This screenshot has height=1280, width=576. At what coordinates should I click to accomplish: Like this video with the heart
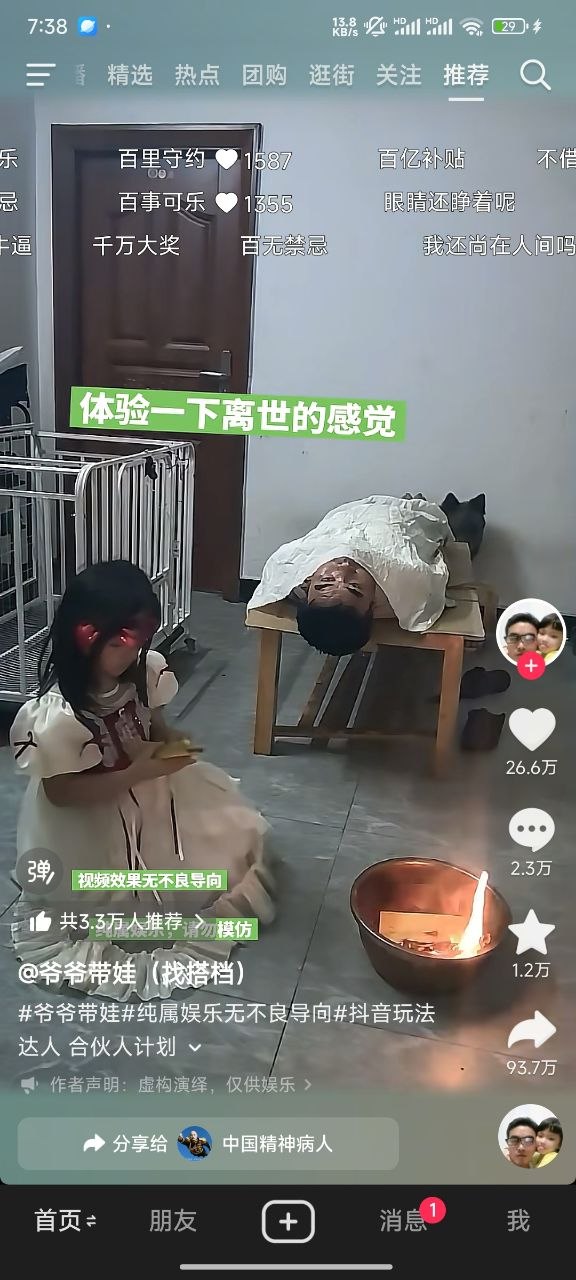click(531, 729)
